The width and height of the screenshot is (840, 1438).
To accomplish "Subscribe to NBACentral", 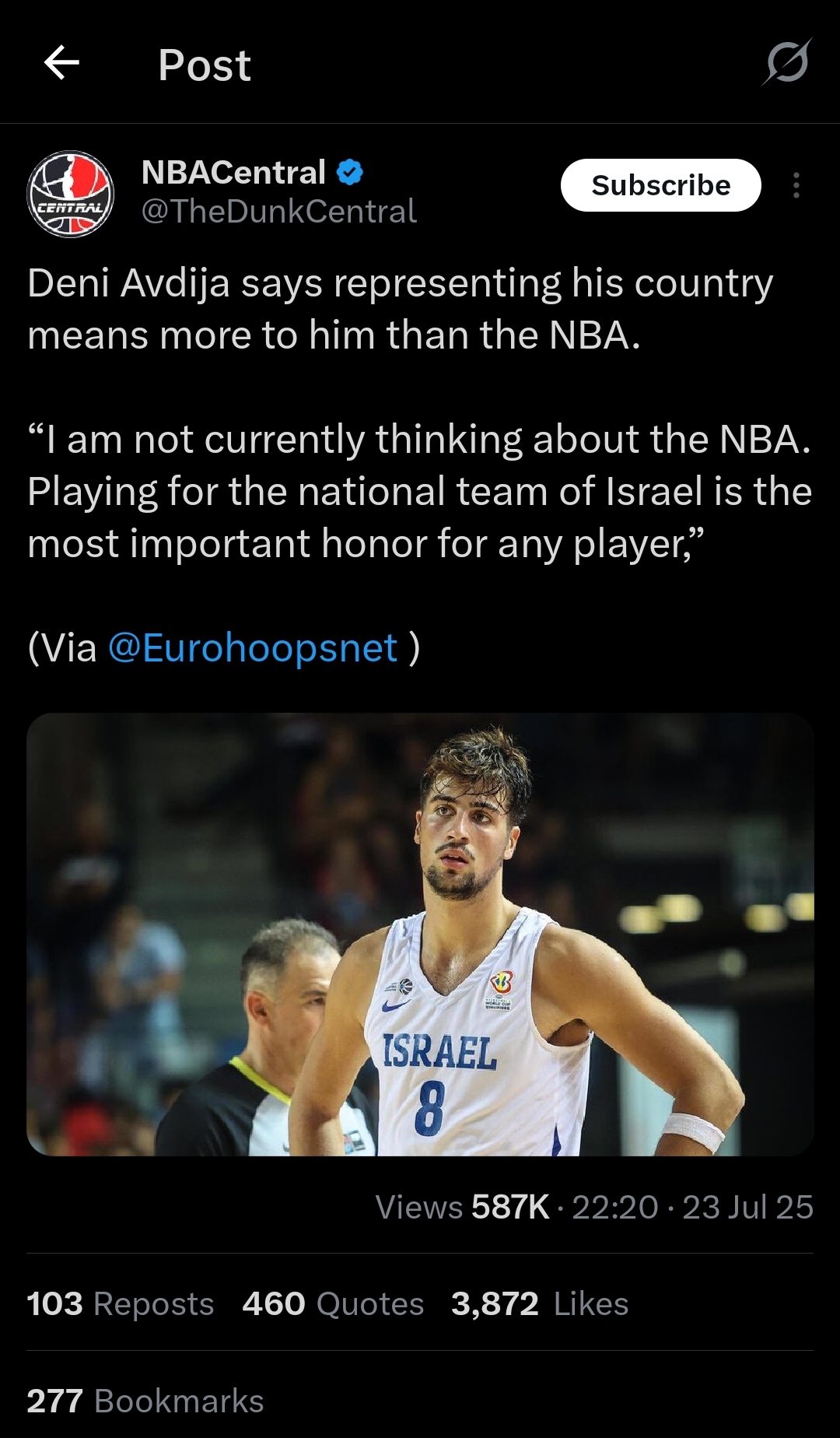I will [x=660, y=185].
